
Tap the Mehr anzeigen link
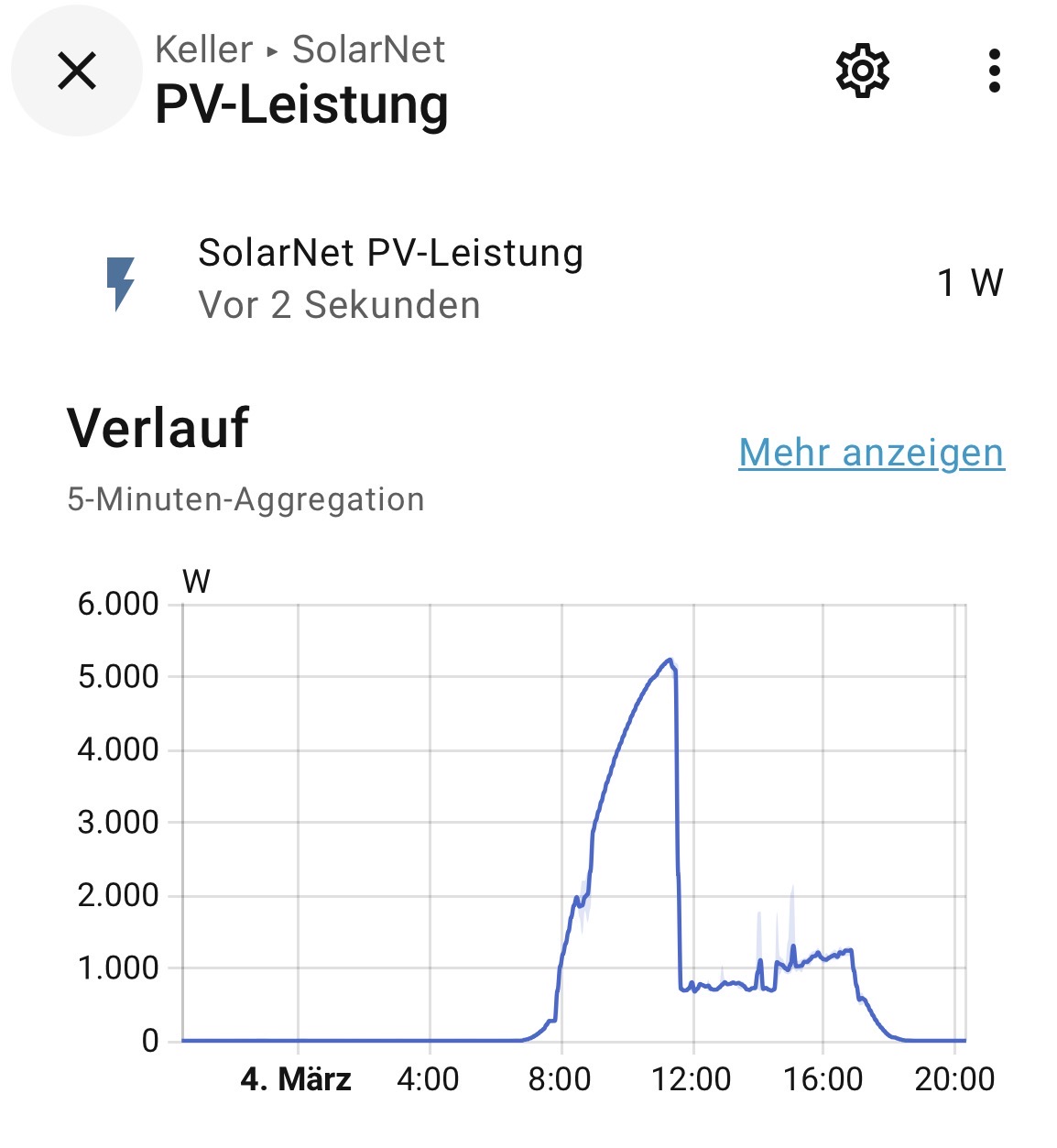click(872, 453)
